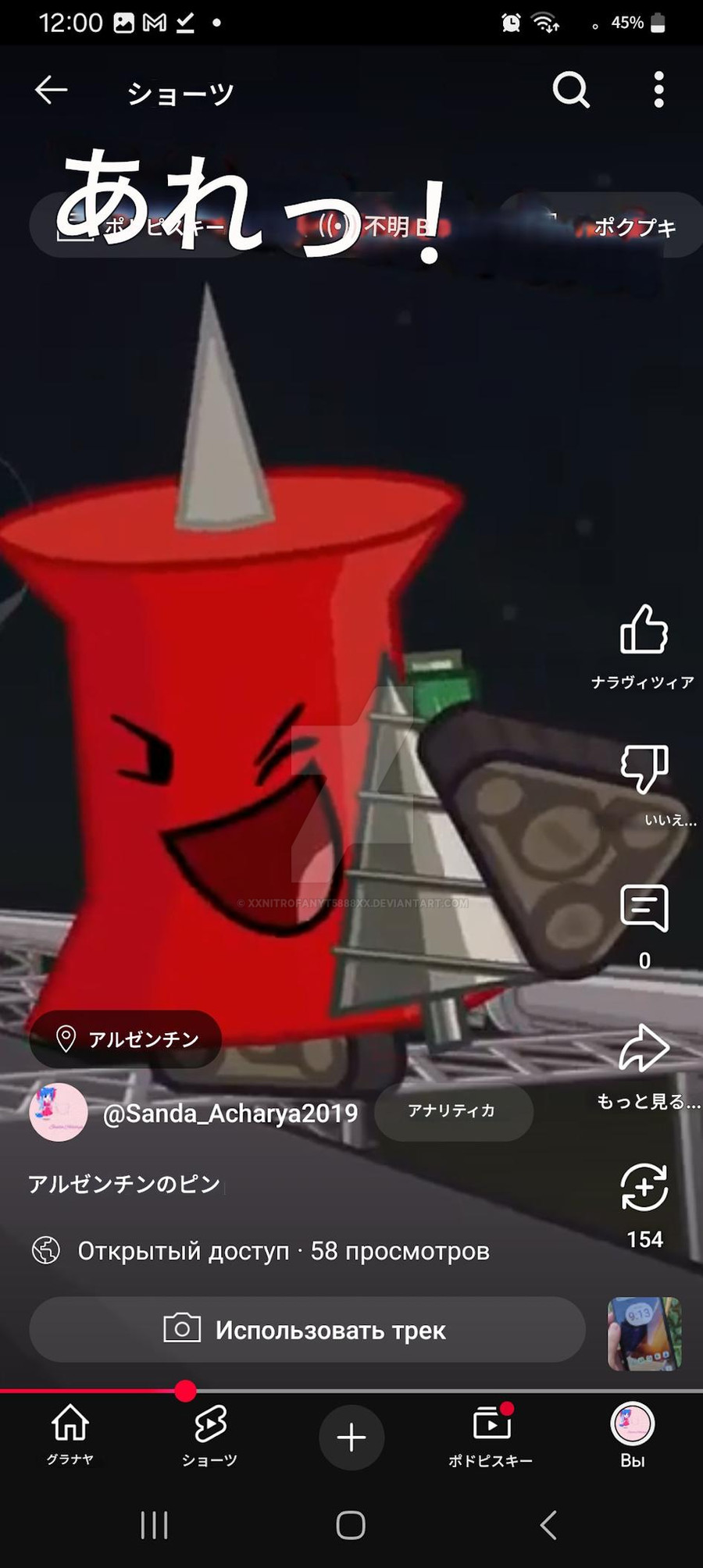Go back using the top arrow
Viewport: 703px width, 1568px height.
click(x=52, y=91)
